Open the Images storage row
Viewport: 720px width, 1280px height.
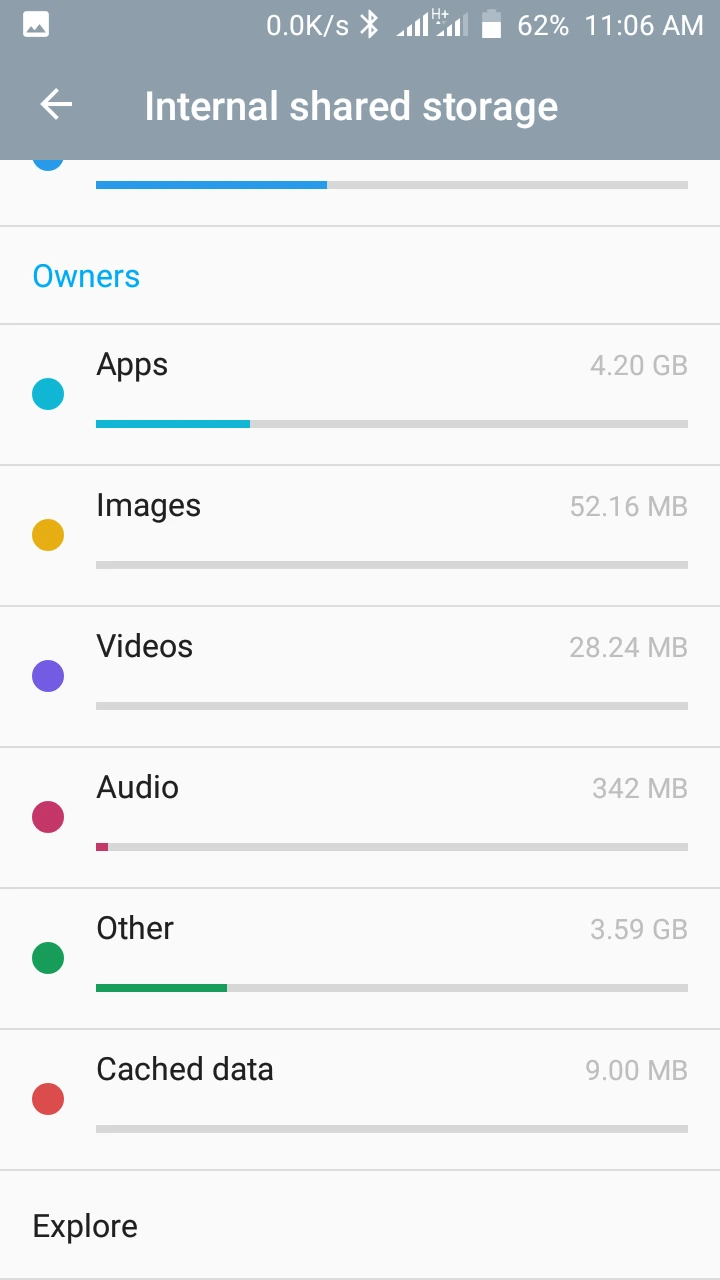(x=360, y=536)
